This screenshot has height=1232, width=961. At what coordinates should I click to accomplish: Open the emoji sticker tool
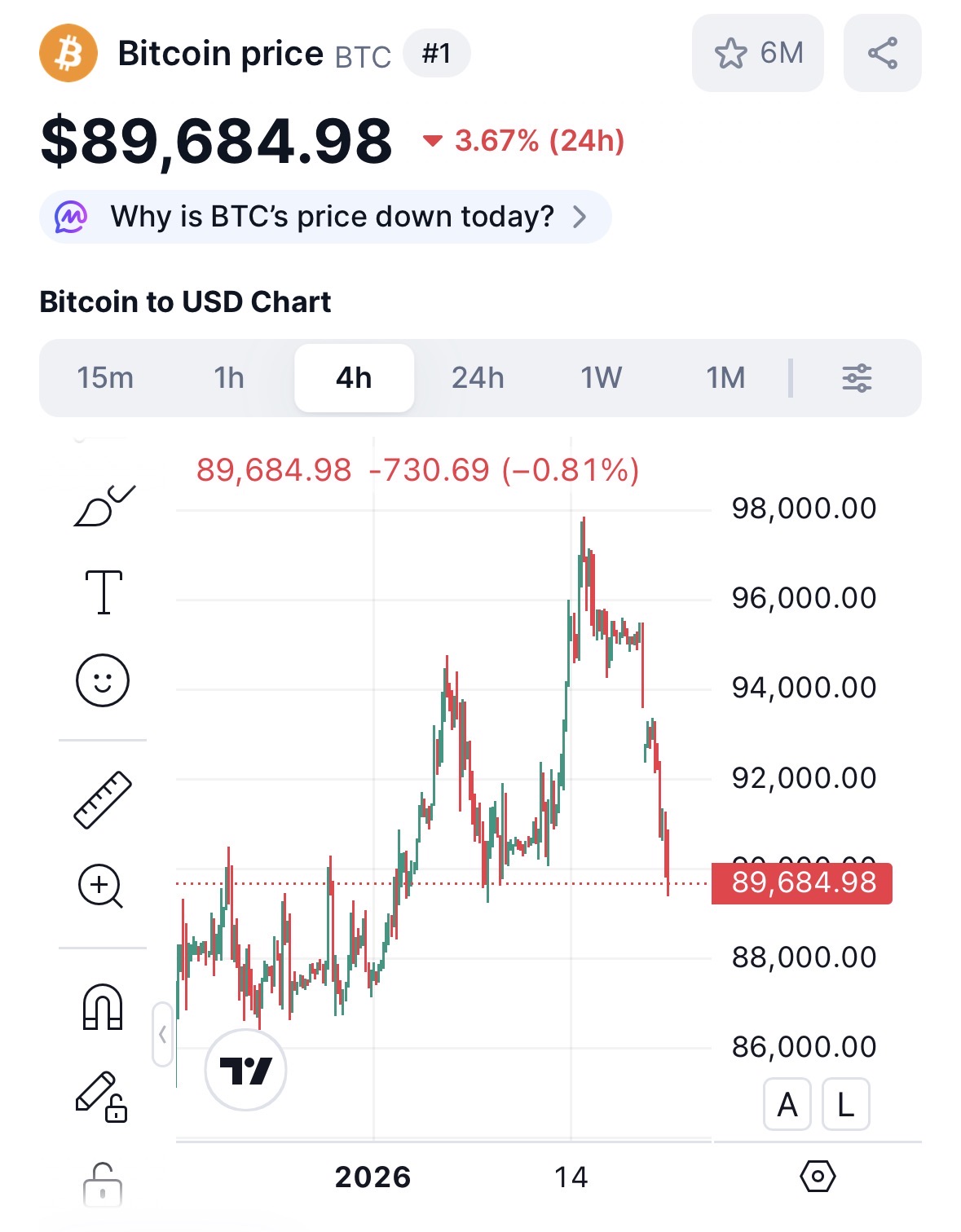(x=103, y=680)
